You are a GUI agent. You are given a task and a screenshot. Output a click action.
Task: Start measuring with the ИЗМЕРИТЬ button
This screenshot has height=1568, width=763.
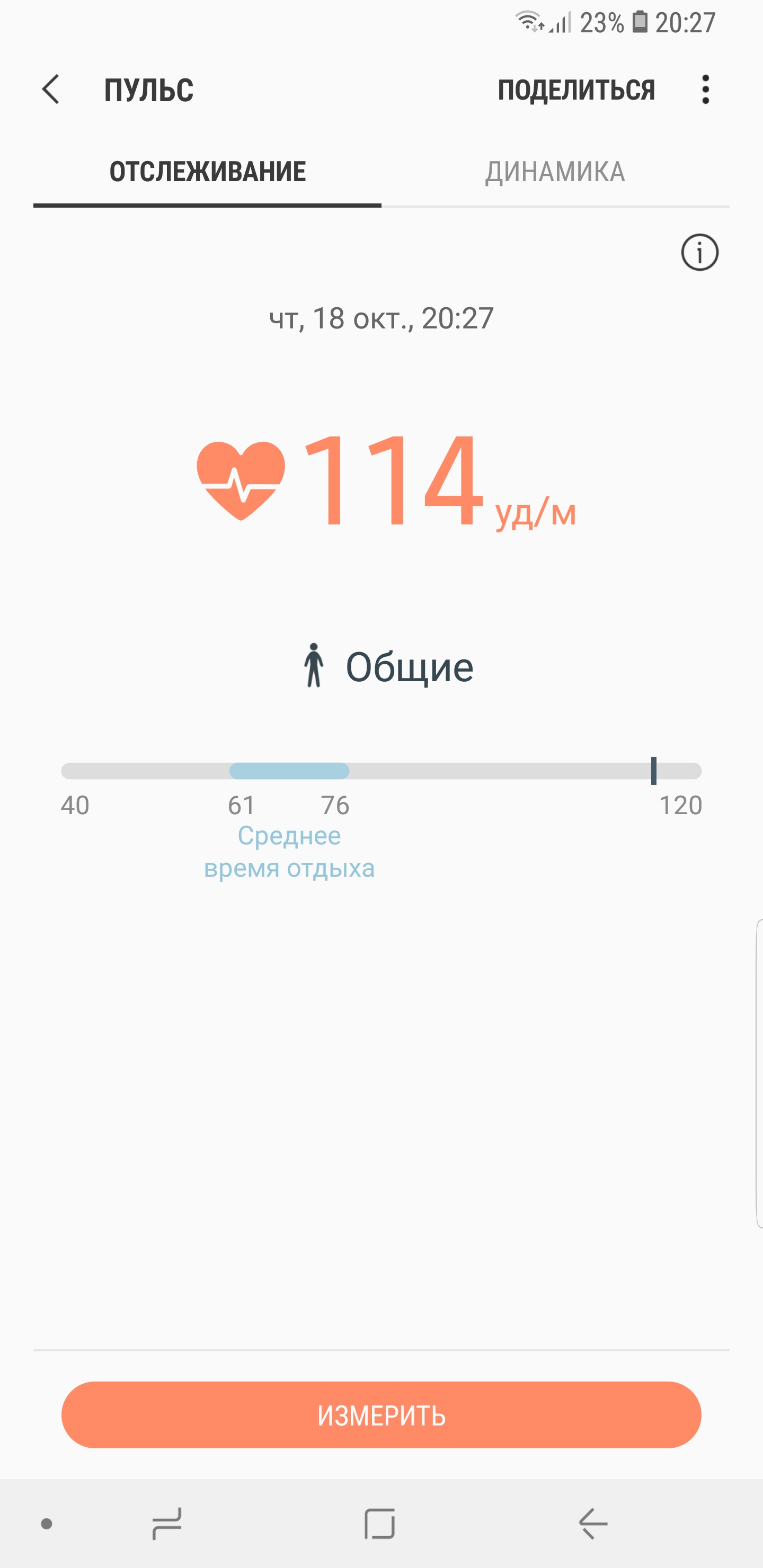[x=381, y=1414]
